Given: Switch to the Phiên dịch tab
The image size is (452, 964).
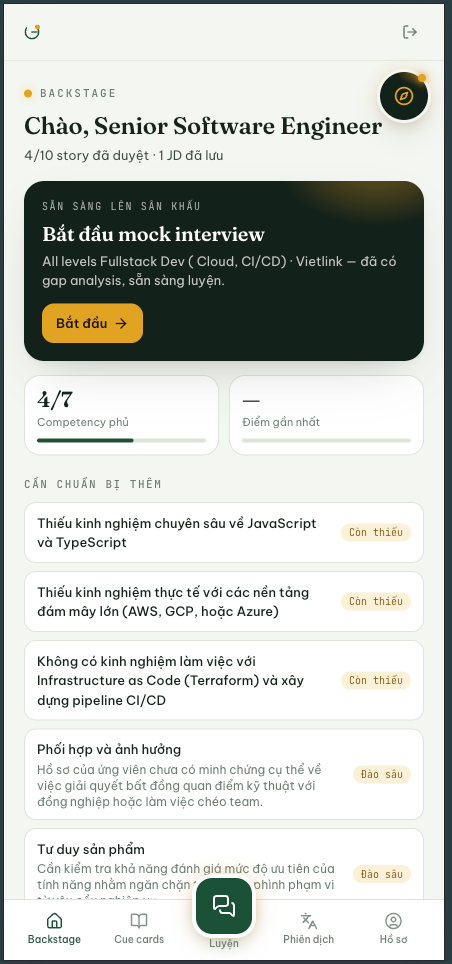Looking at the screenshot, I should pyautogui.click(x=309, y=928).
